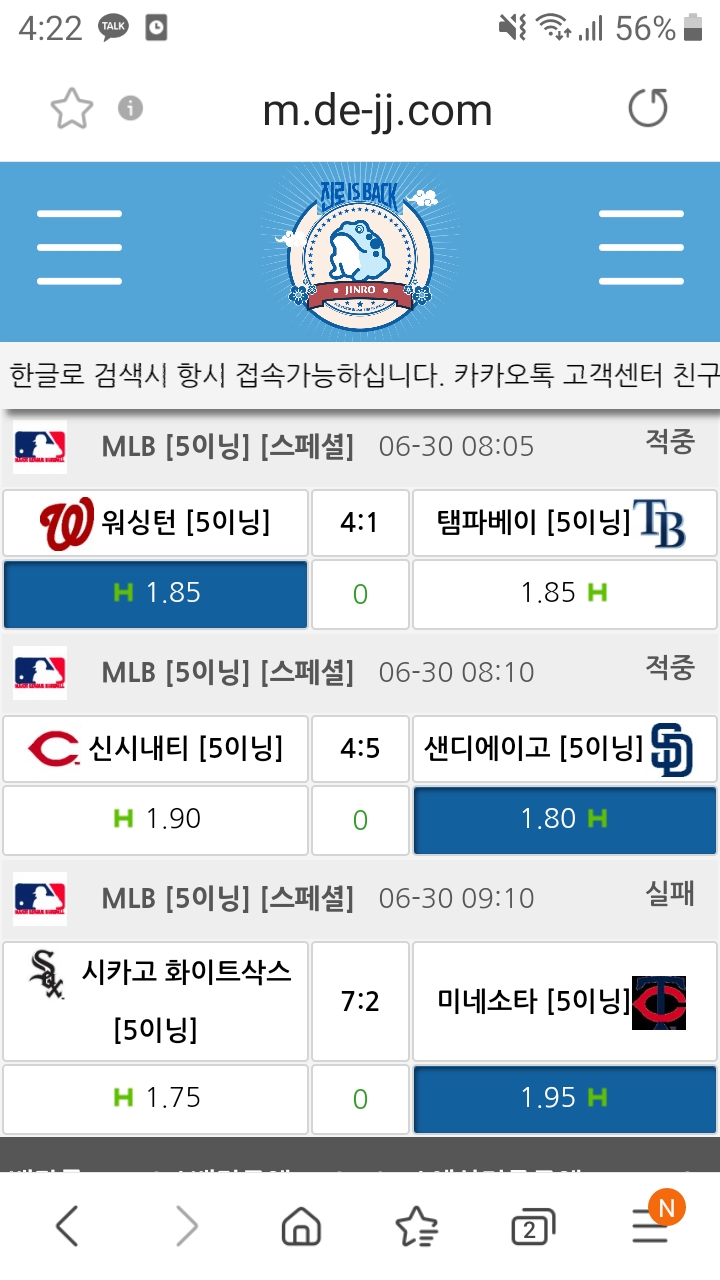Image resolution: width=720 pixels, height=1280 pixels.
Task: Bookmark this page with the star icon
Action: (72, 108)
